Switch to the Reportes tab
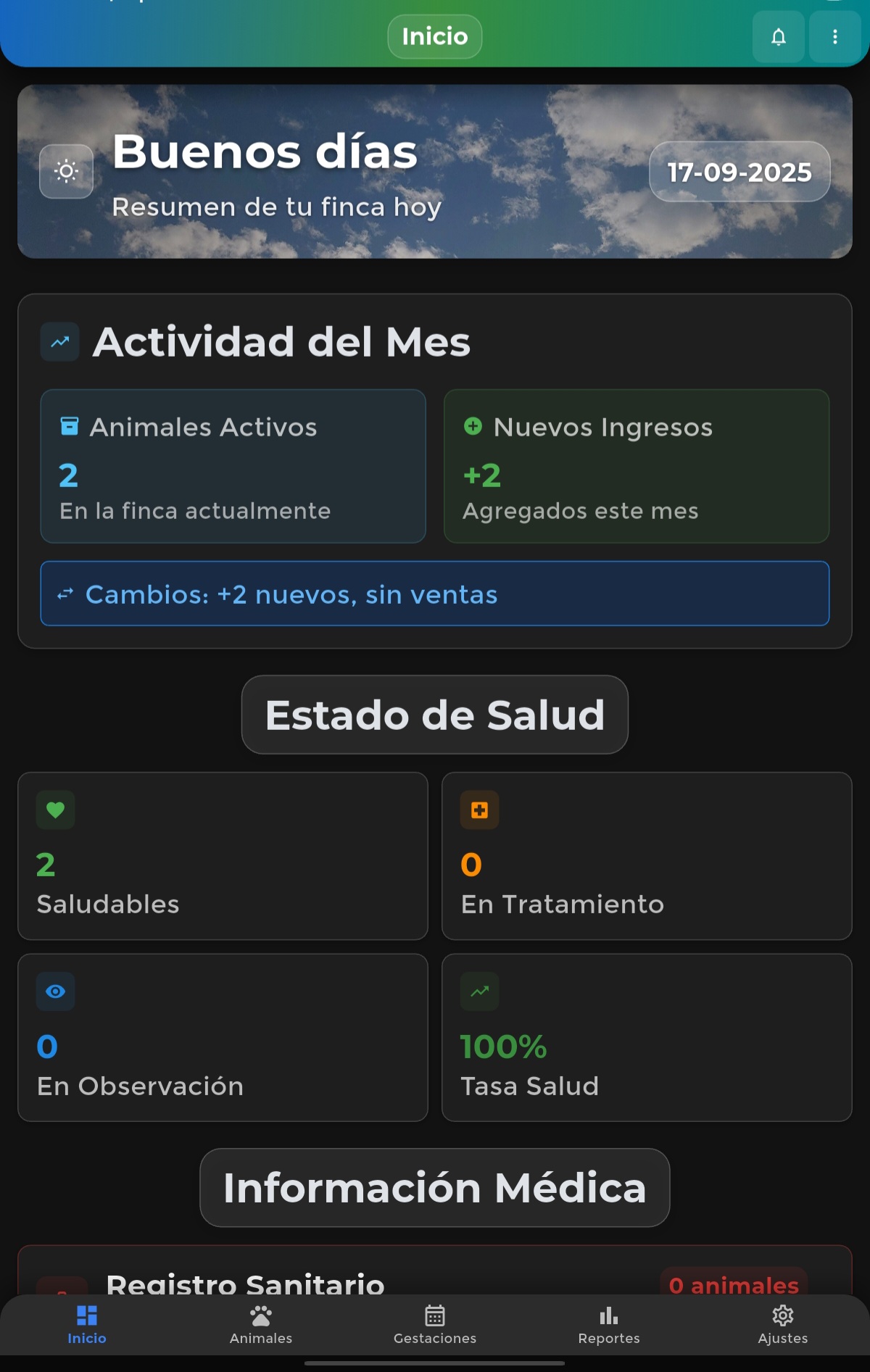The height and width of the screenshot is (1372, 870). click(x=608, y=1325)
